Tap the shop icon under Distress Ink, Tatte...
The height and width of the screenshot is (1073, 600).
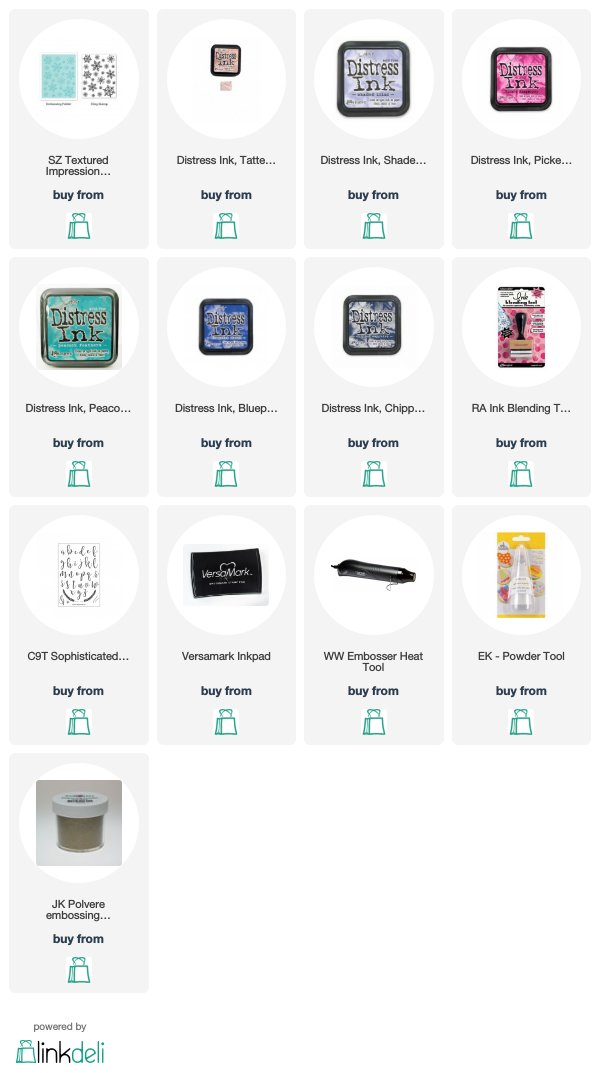pos(226,225)
